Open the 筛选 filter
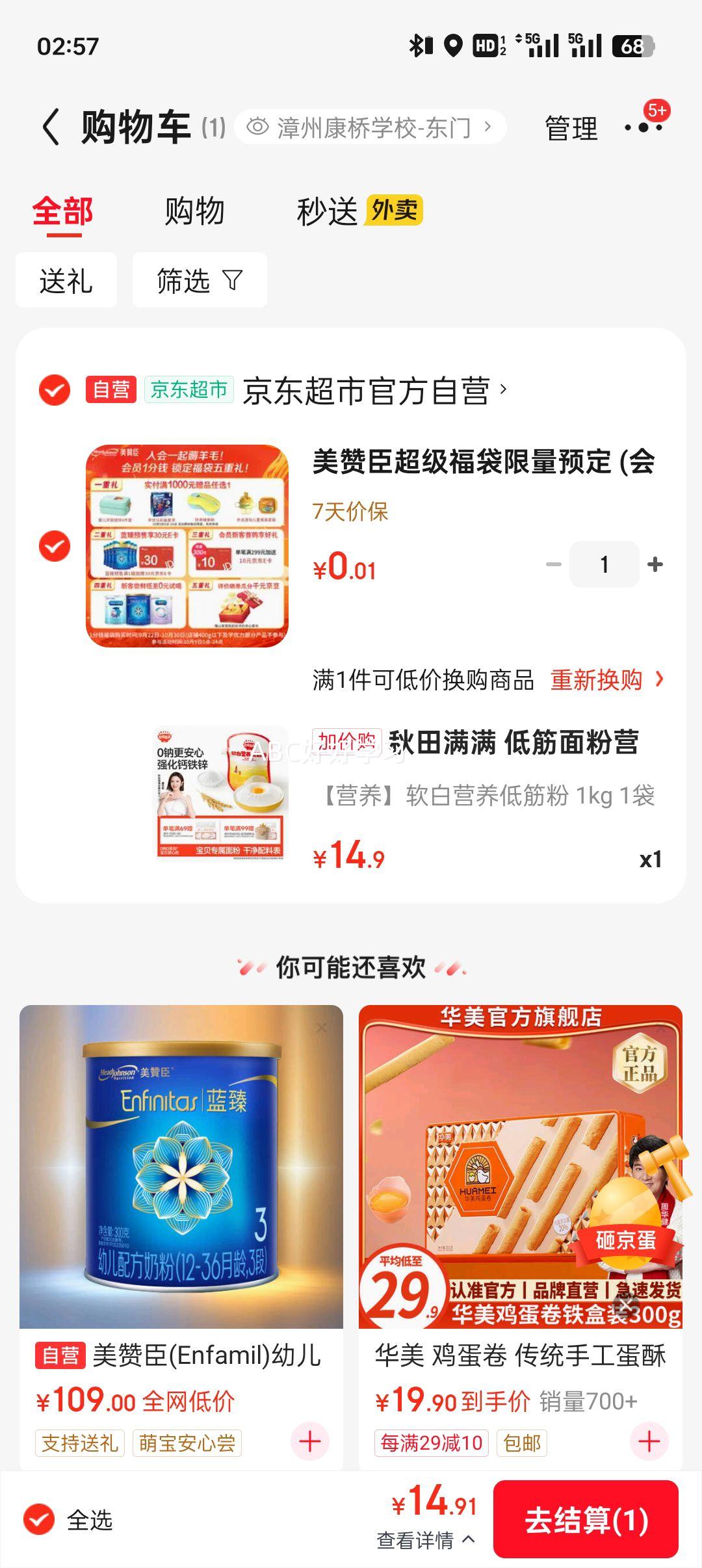Image resolution: width=702 pixels, height=1568 pixels. coord(200,280)
